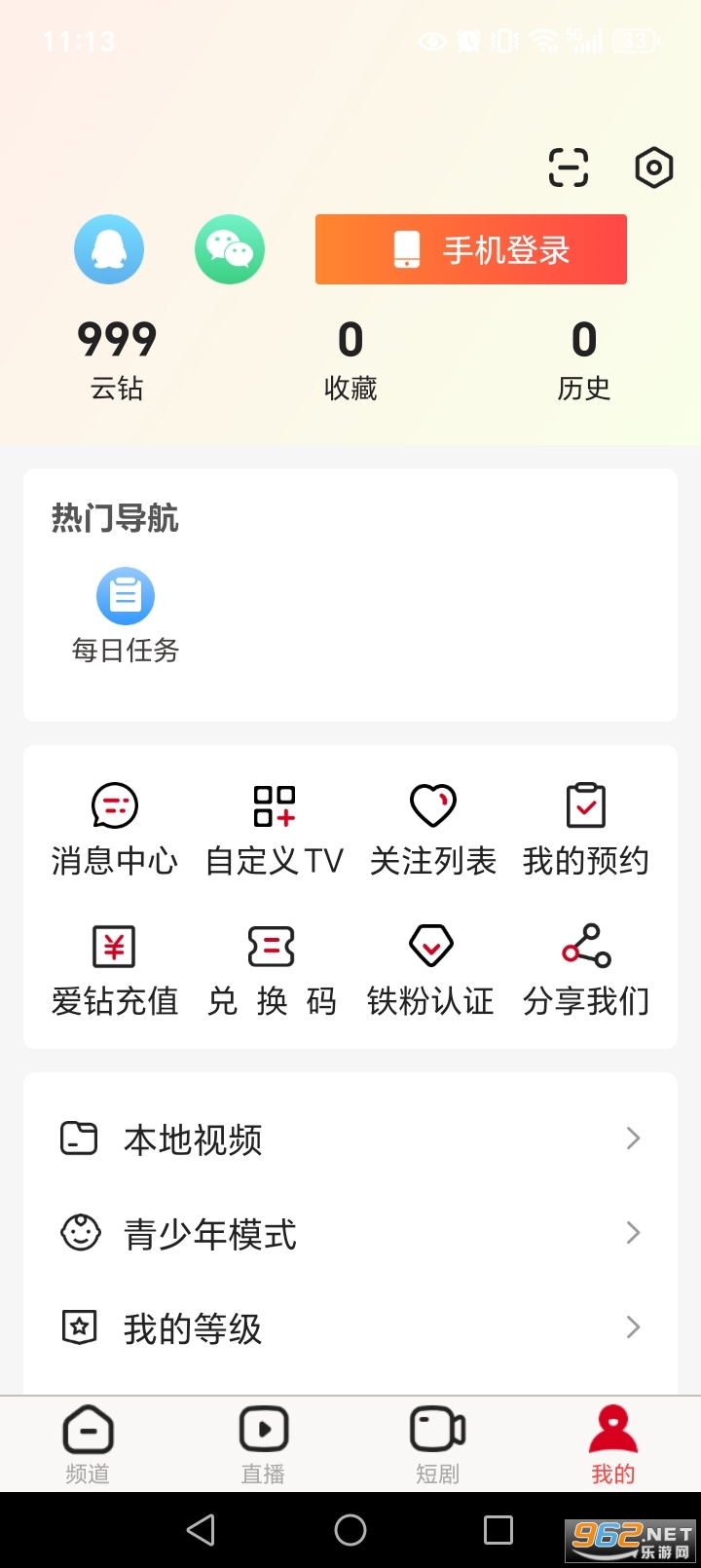The height and width of the screenshot is (1568, 701).
Task: Open 每日任务 daily tasks icon
Action: click(x=126, y=595)
